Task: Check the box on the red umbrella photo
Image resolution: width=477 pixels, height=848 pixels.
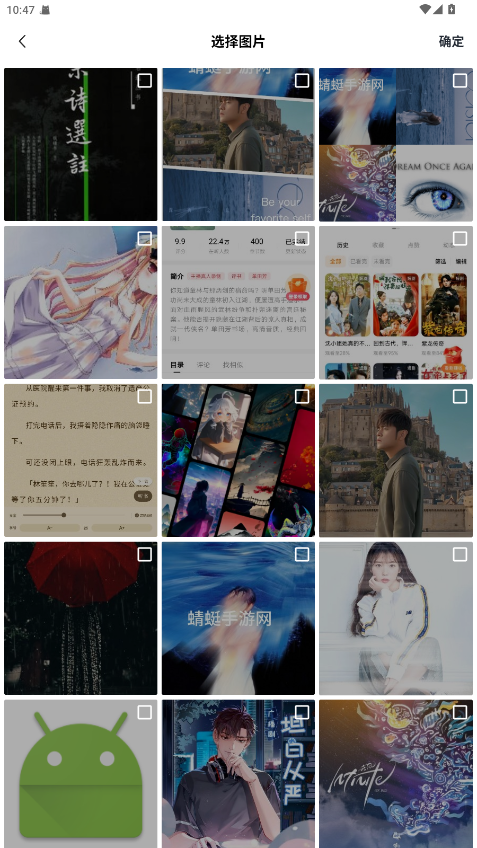Action: tap(144, 554)
